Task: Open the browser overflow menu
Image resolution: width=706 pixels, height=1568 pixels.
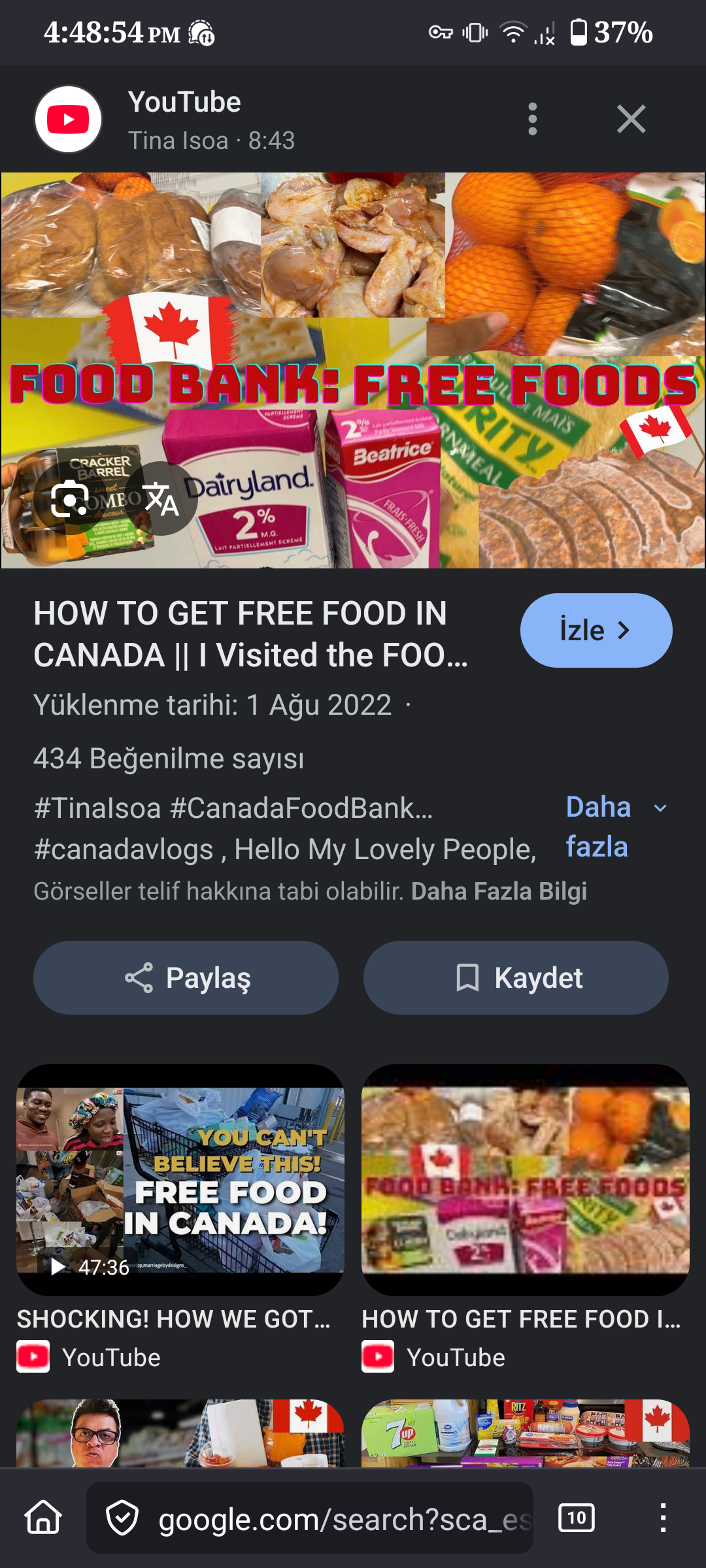Action: tap(663, 1517)
